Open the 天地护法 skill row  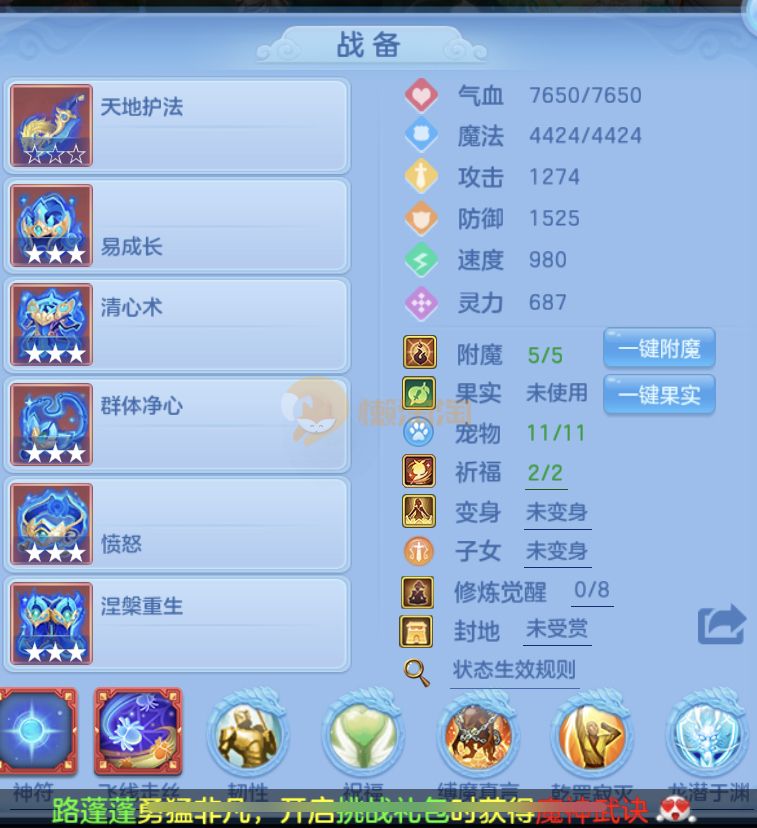coord(178,127)
